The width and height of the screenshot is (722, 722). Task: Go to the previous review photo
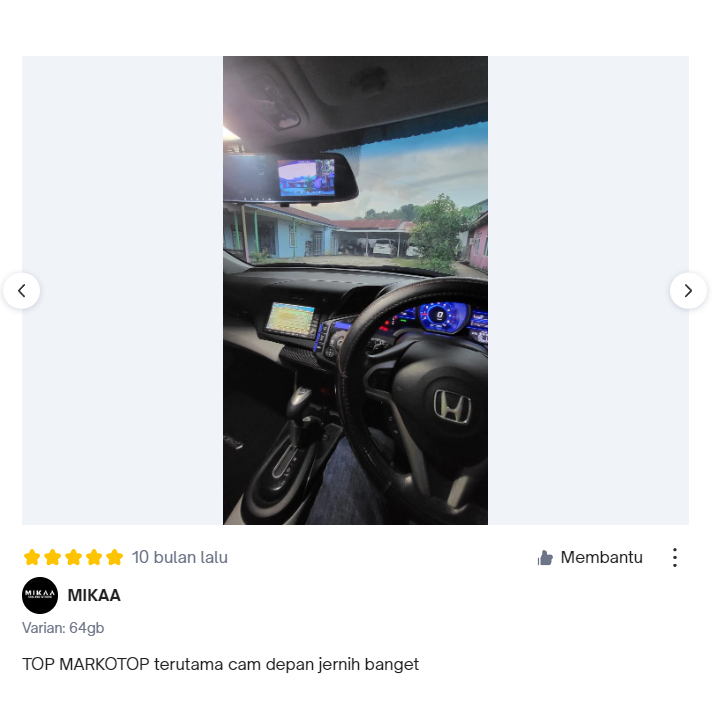21,291
